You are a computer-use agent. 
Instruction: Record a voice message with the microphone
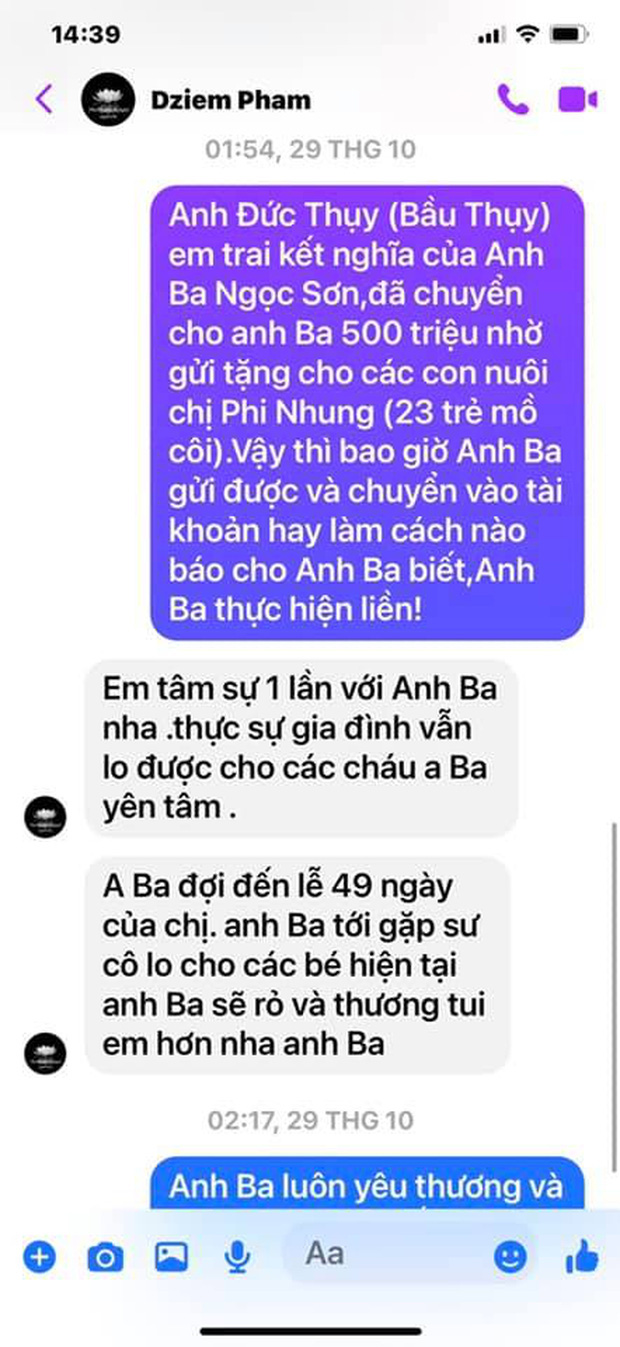coord(237,1257)
